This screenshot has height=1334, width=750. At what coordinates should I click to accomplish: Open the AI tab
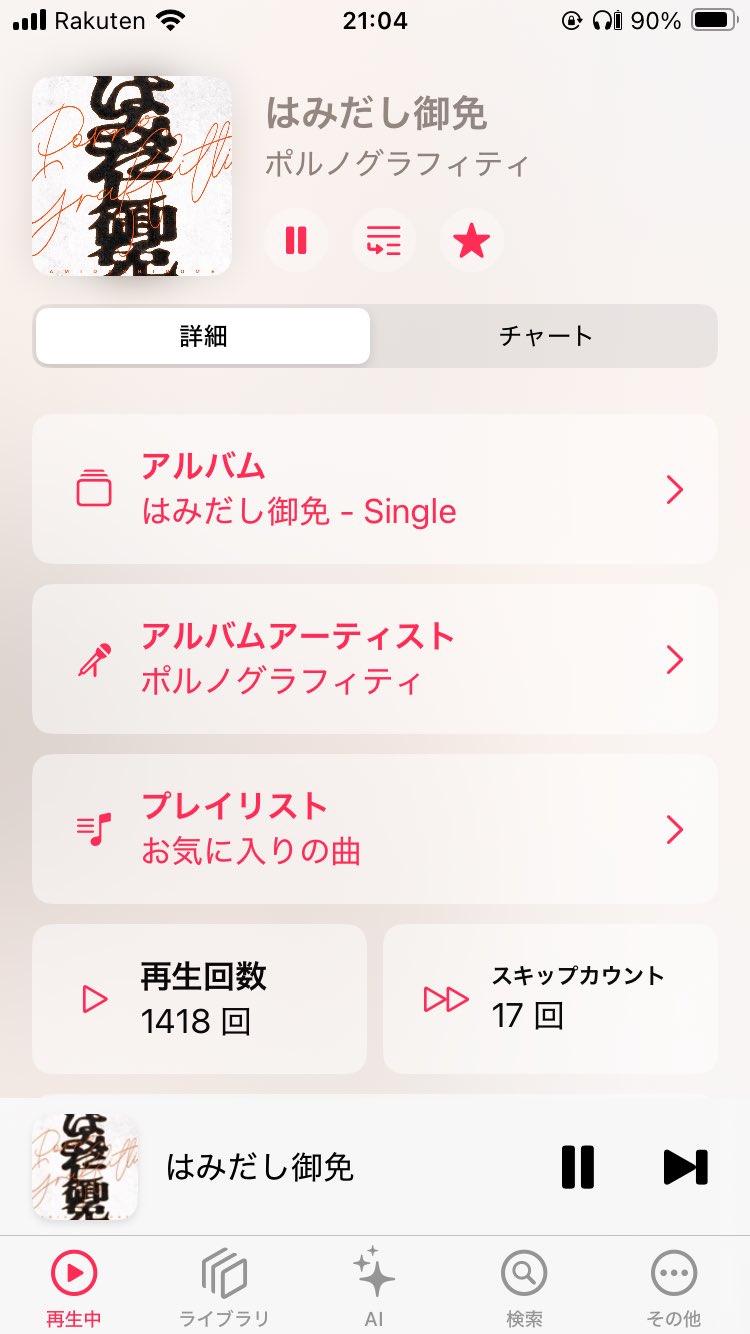coord(374,1287)
